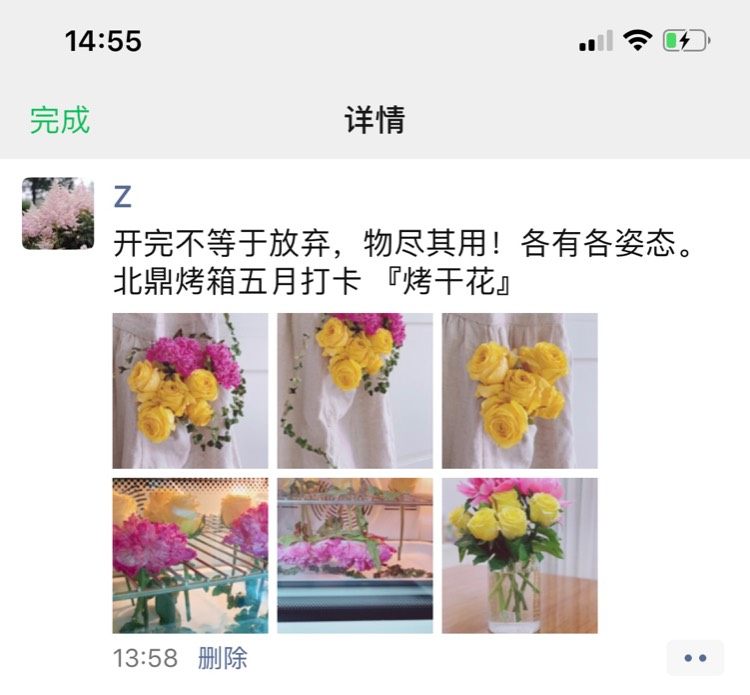The width and height of the screenshot is (750, 695).
Task: Open fifth photo of flowers lying in oven
Action: click(x=355, y=555)
